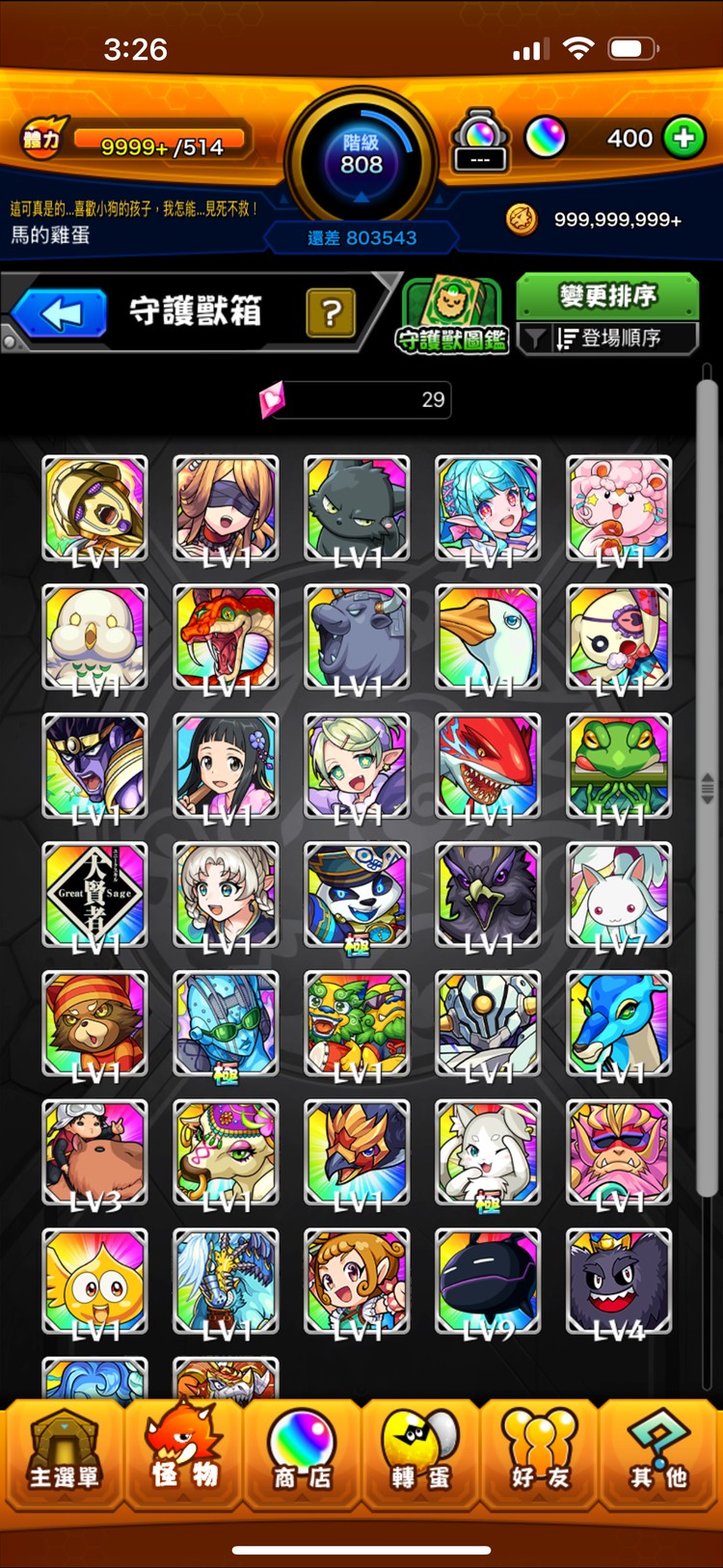Select the black blob LV9 guardian
Image resolution: width=723 pixels, height=1568 pixels.
488,1281
